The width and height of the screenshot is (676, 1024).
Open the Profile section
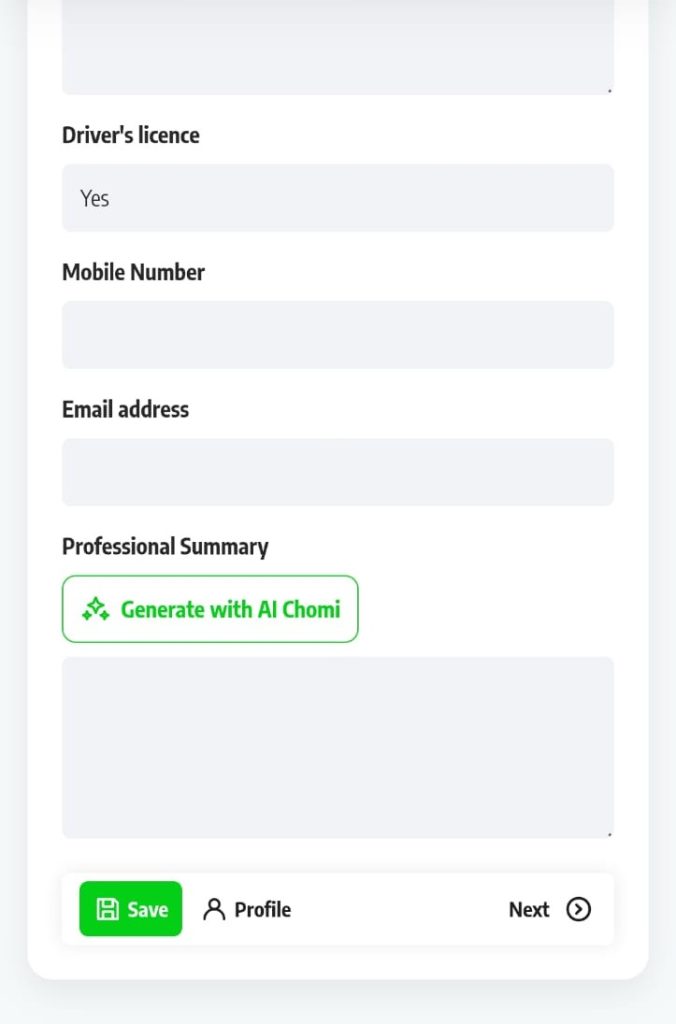click(247, 909)
